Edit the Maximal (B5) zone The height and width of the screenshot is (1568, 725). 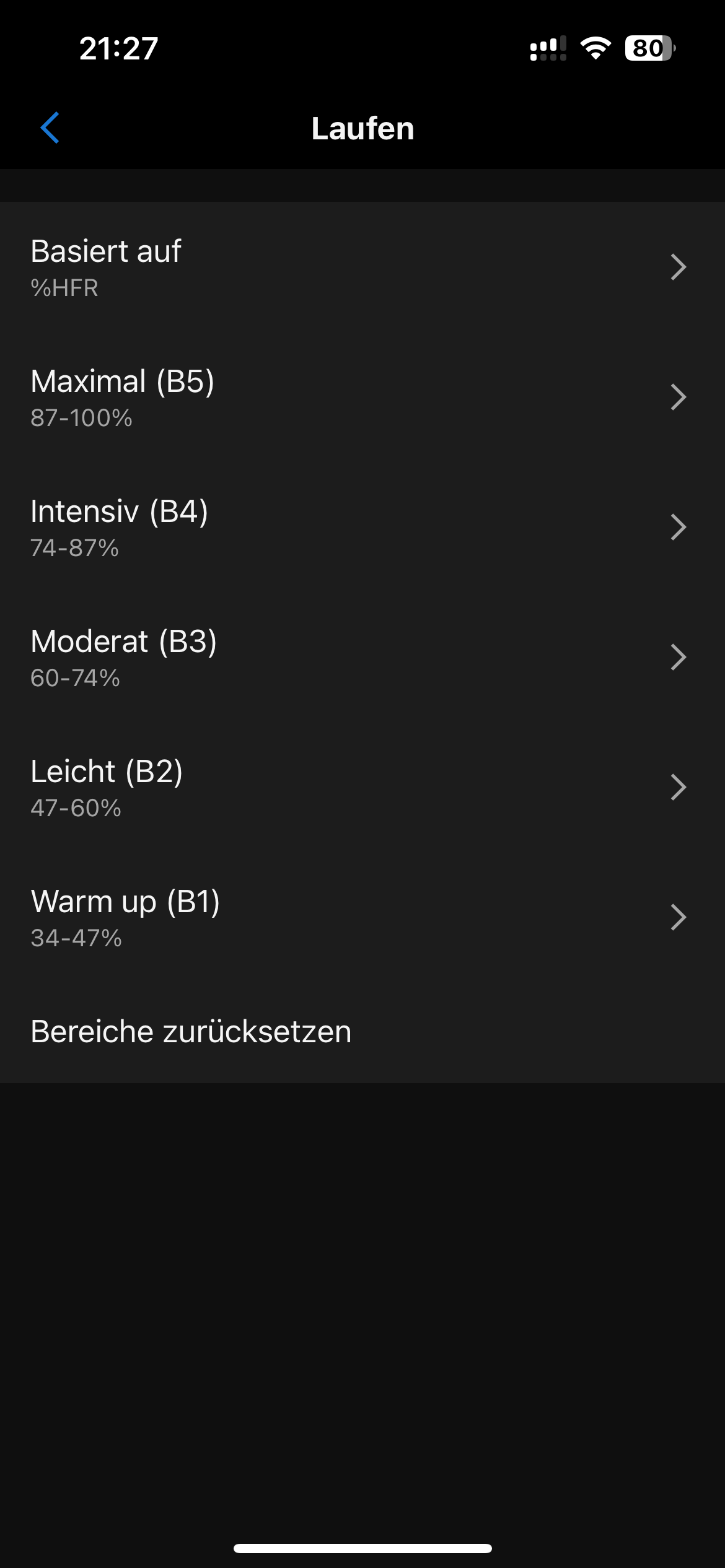point(362,397)
